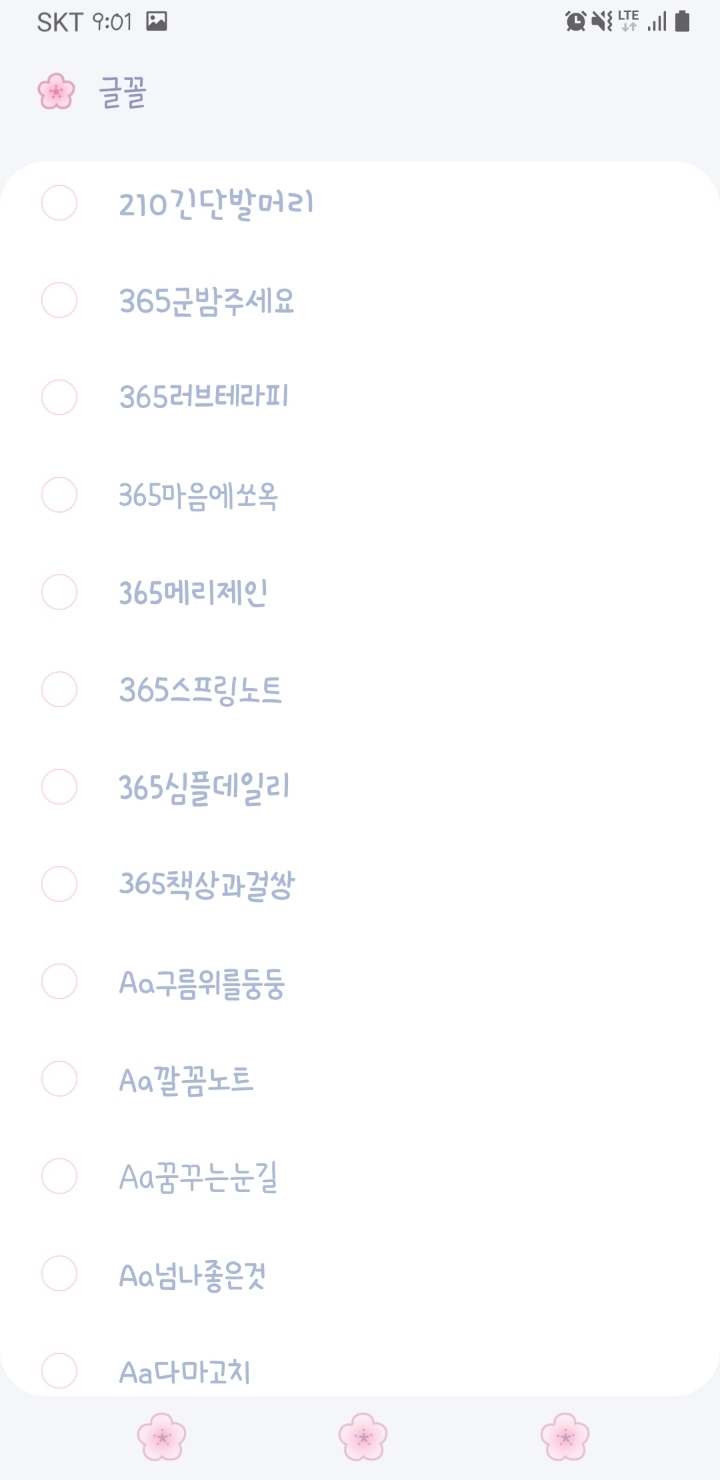Choose the 365군밤주세요 font

pos(360,300)
